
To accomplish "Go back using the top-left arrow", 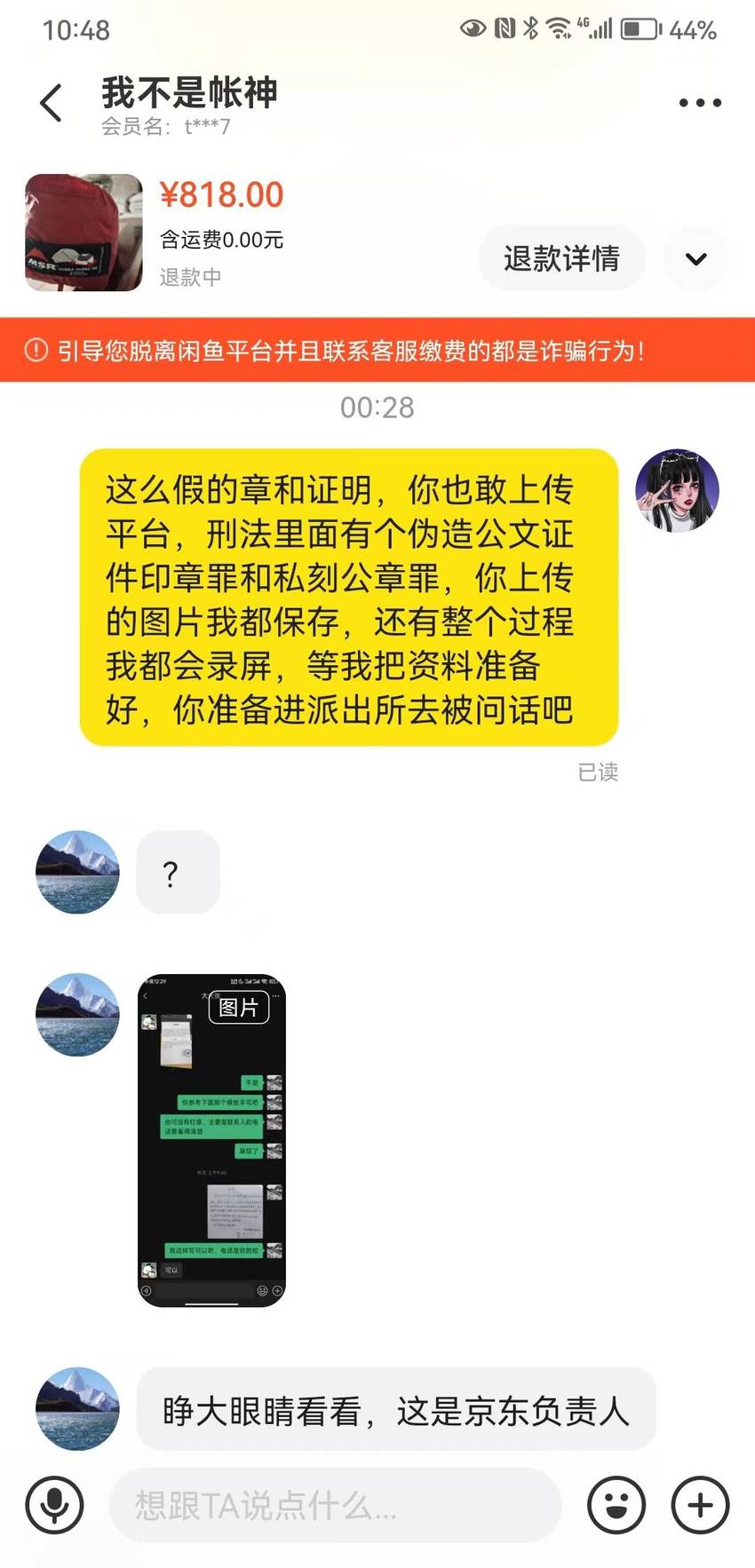I will tap(52, 103).
